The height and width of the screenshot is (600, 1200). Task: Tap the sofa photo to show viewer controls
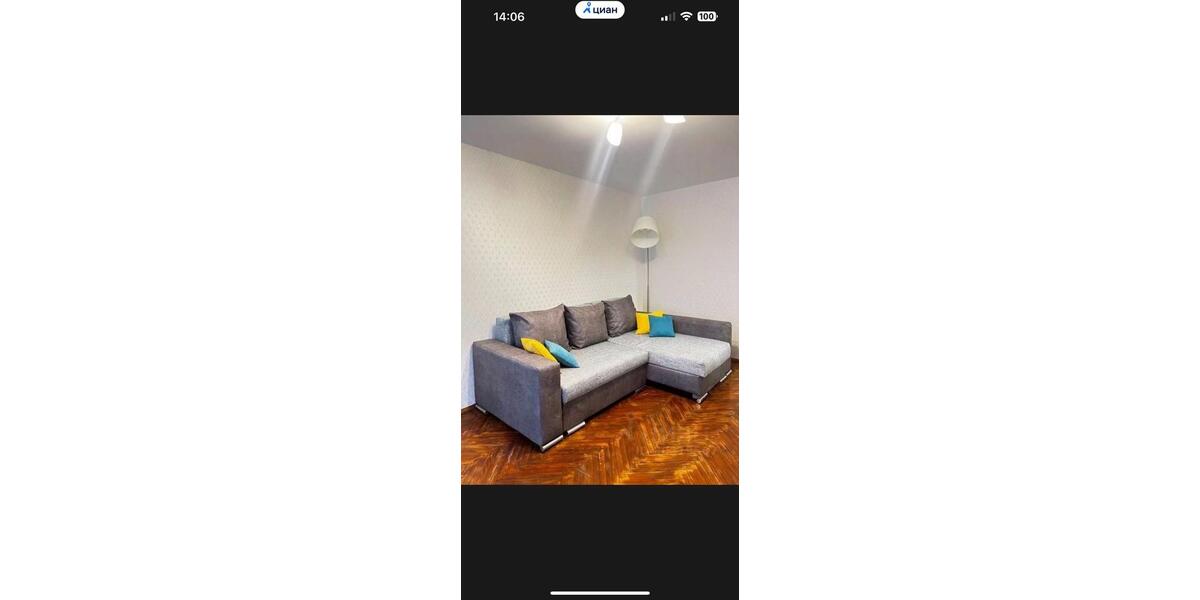599,300
